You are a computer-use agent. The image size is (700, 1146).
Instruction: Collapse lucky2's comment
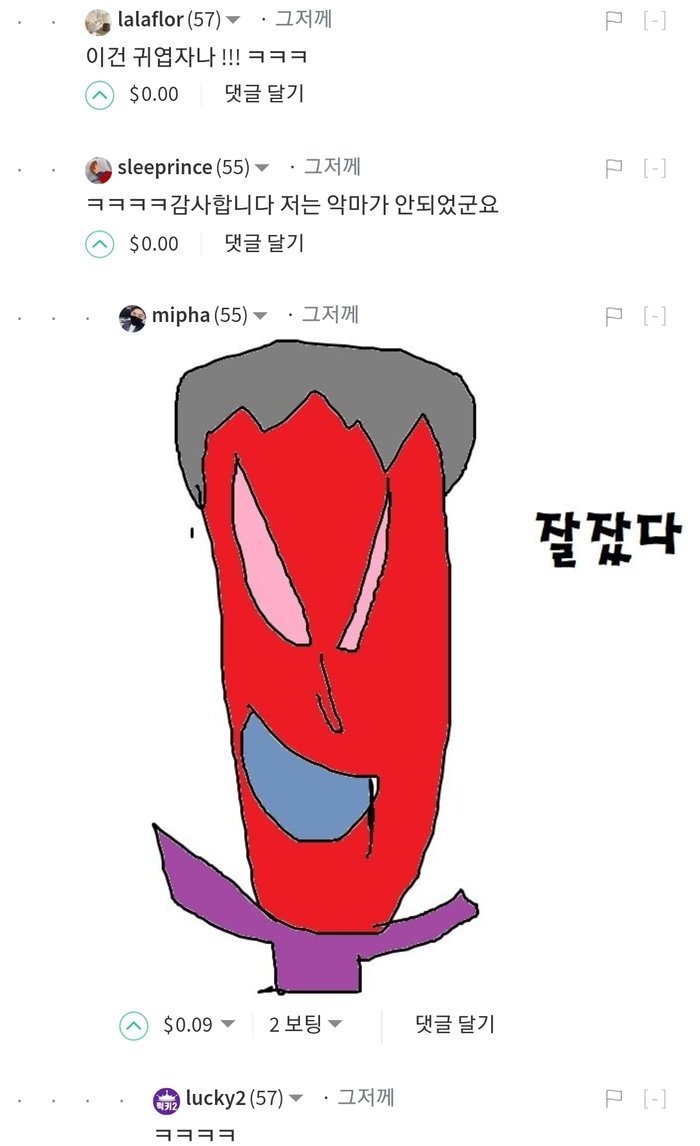(655, 1099)
